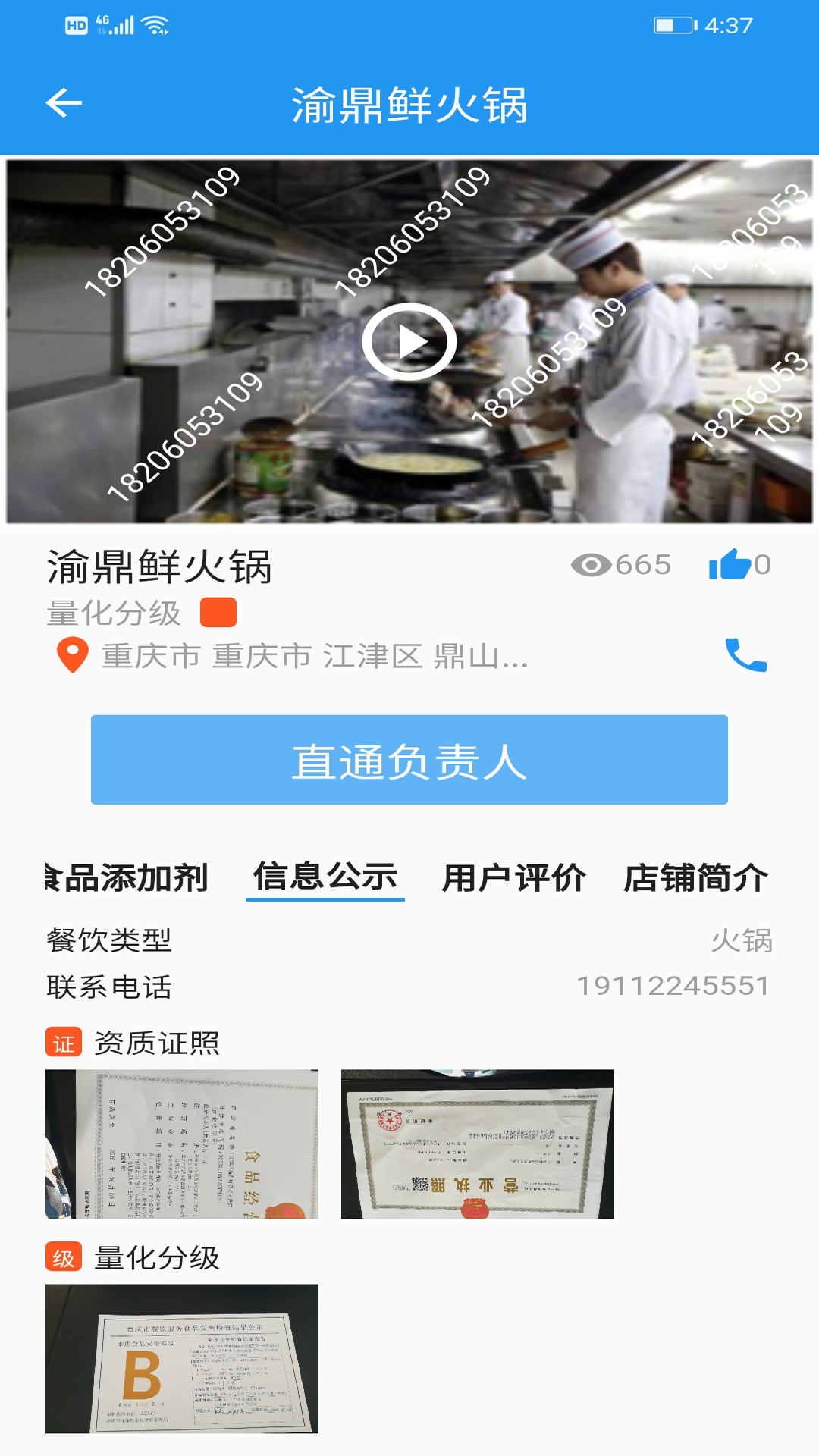
Task: Play the kitchen video
Action: click(x=409, y=342)
